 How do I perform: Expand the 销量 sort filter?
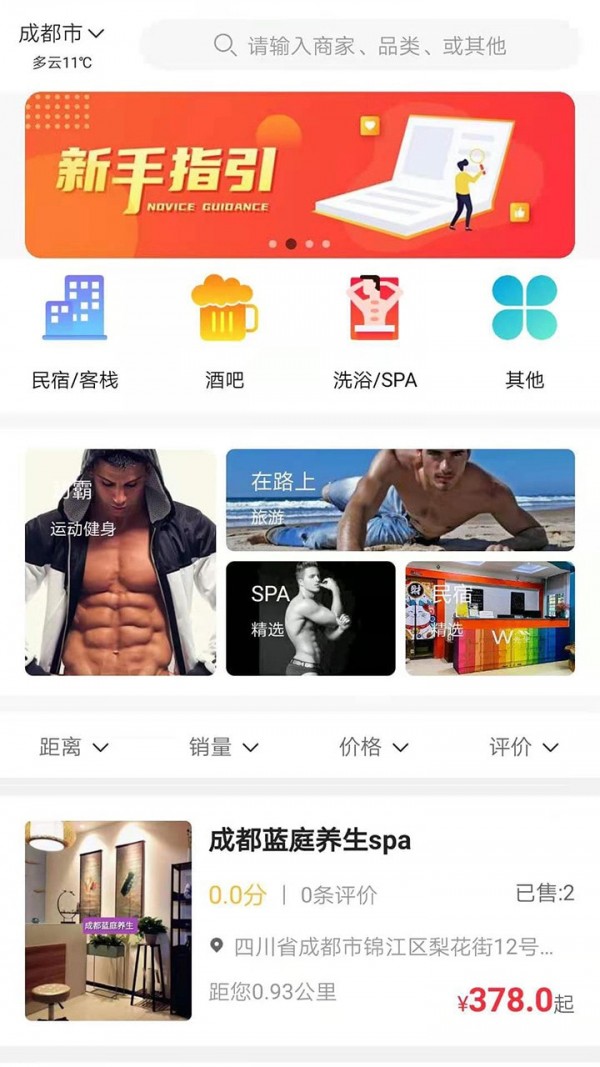coord(224,747)
